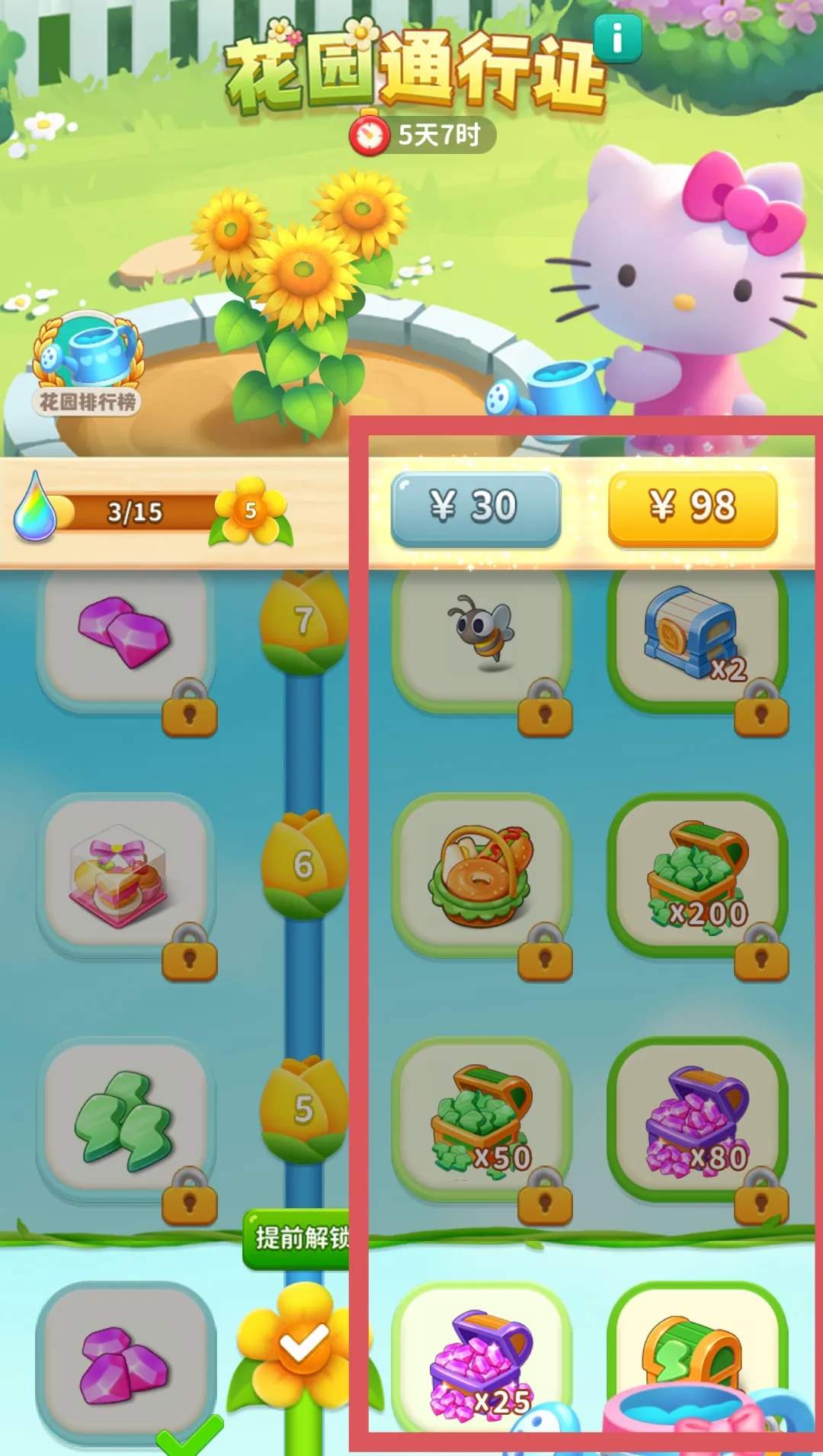
Task: Buy the ¥ 30 garden pass
Action: [x=476, y=508]
